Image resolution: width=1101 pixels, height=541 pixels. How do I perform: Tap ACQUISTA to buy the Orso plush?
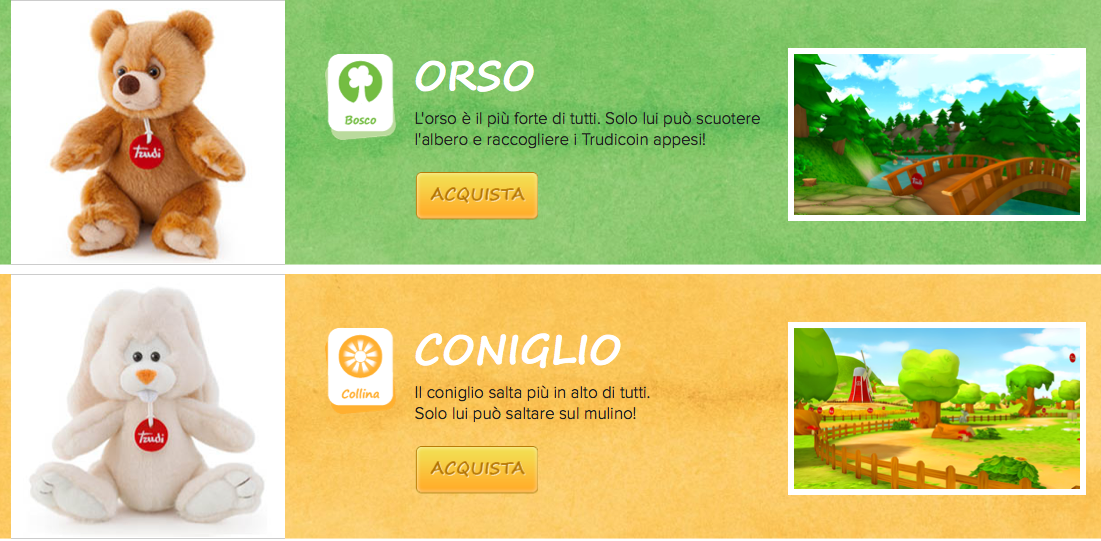[x=476, y=195]
